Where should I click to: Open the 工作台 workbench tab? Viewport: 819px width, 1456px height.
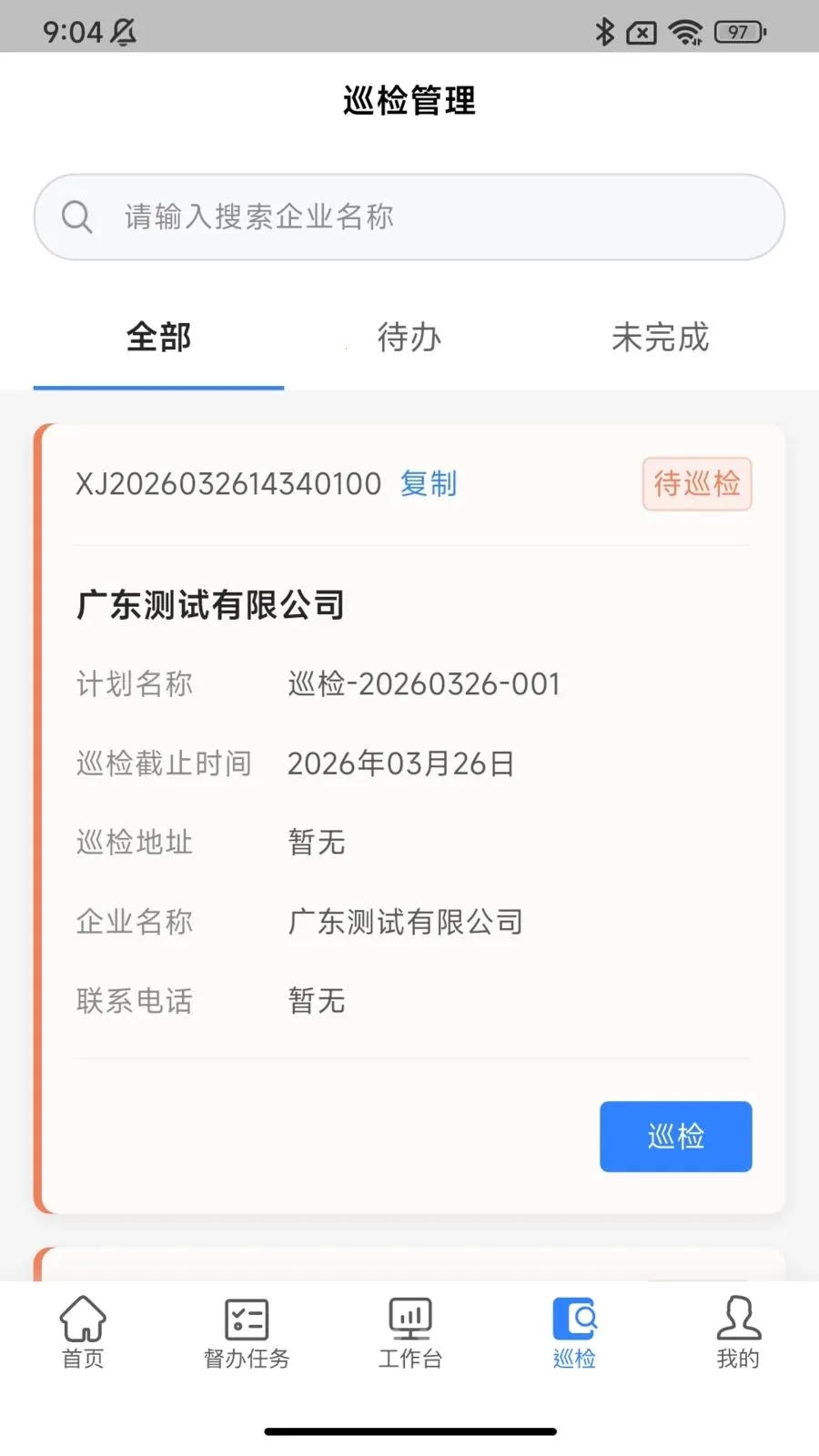(410, 1333)
